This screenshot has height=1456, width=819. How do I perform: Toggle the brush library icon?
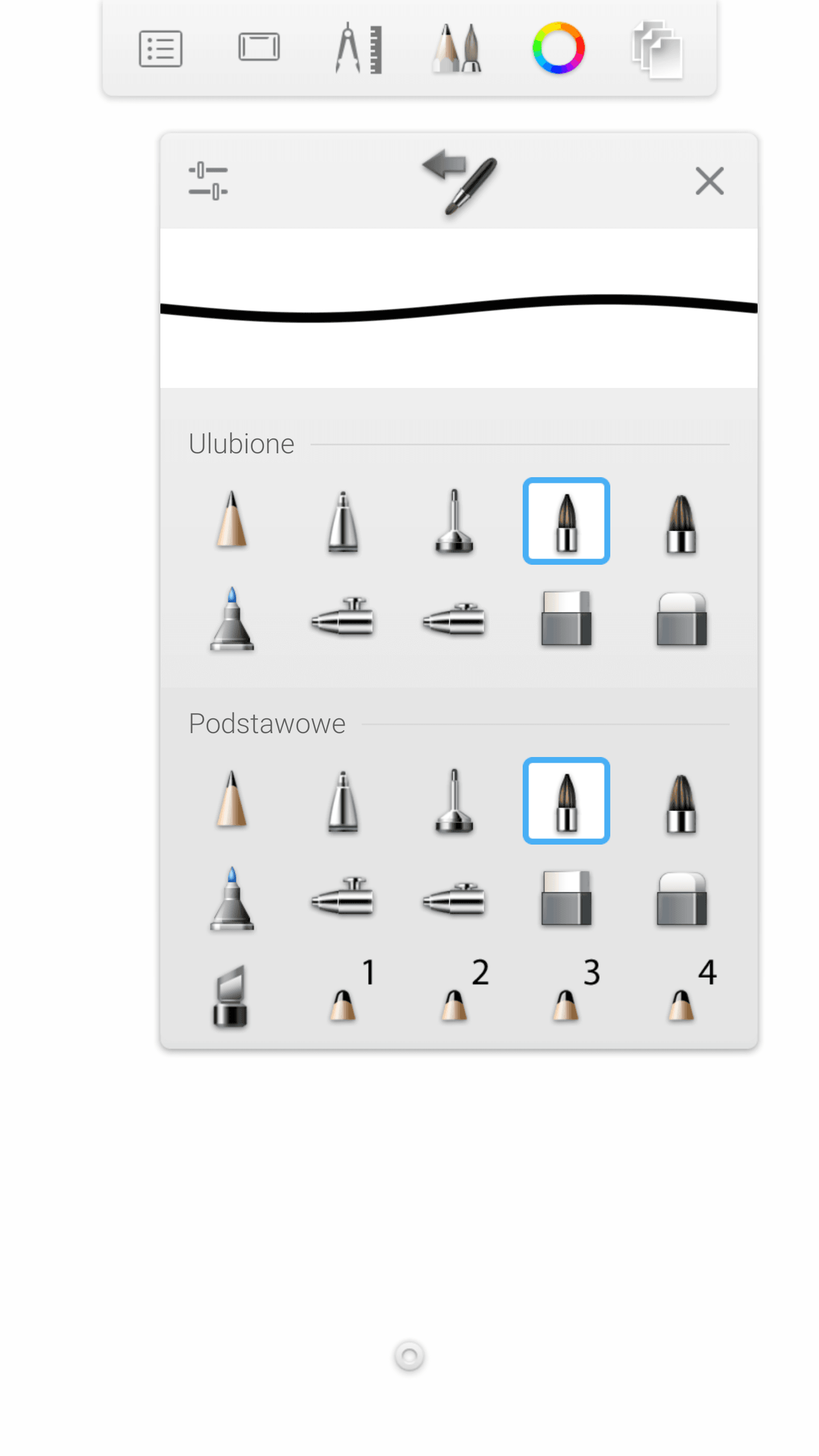click(457, 48)
